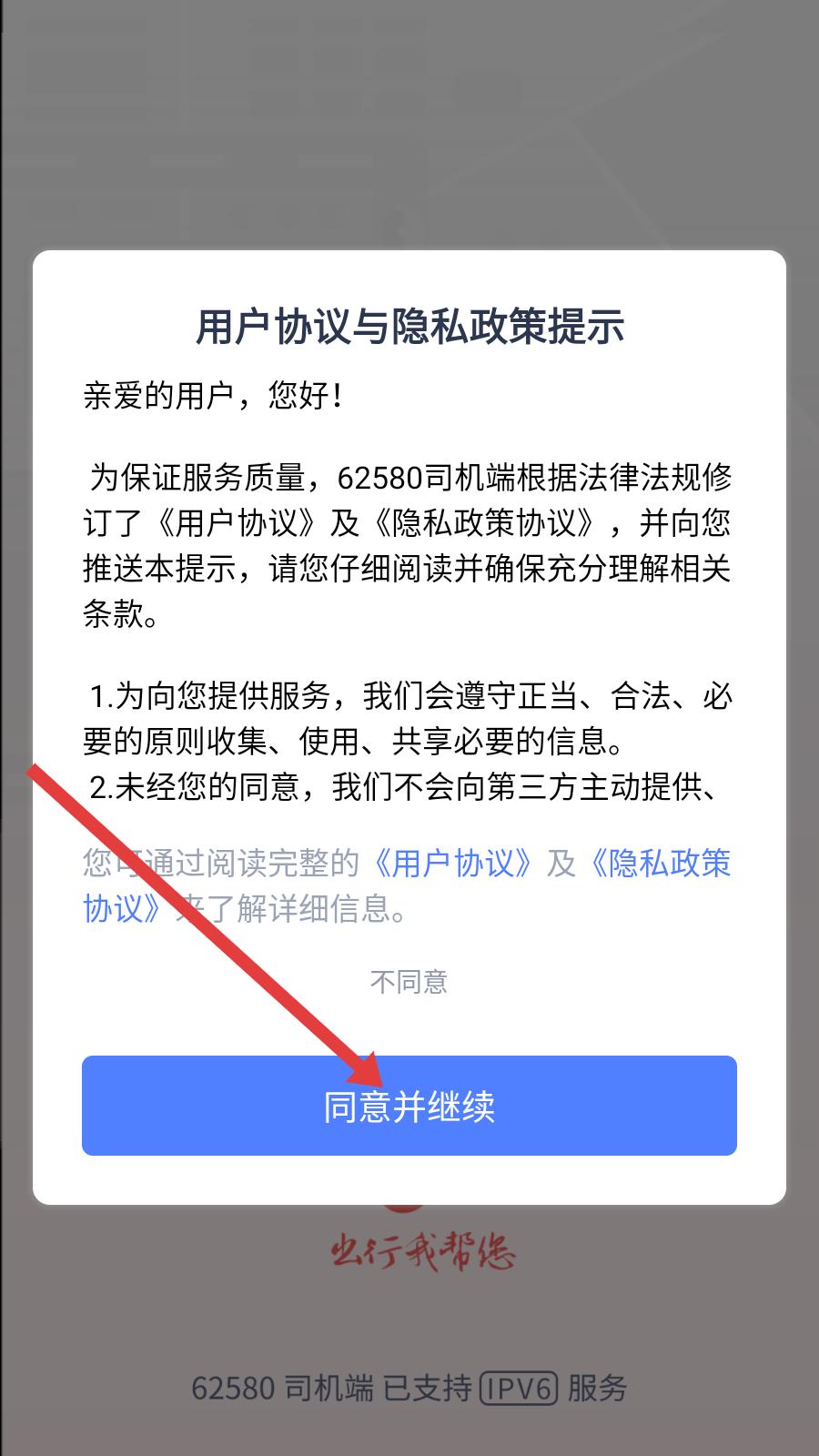Decline with 不同意
819x1456 pixels.
click(x=409, y=982)
